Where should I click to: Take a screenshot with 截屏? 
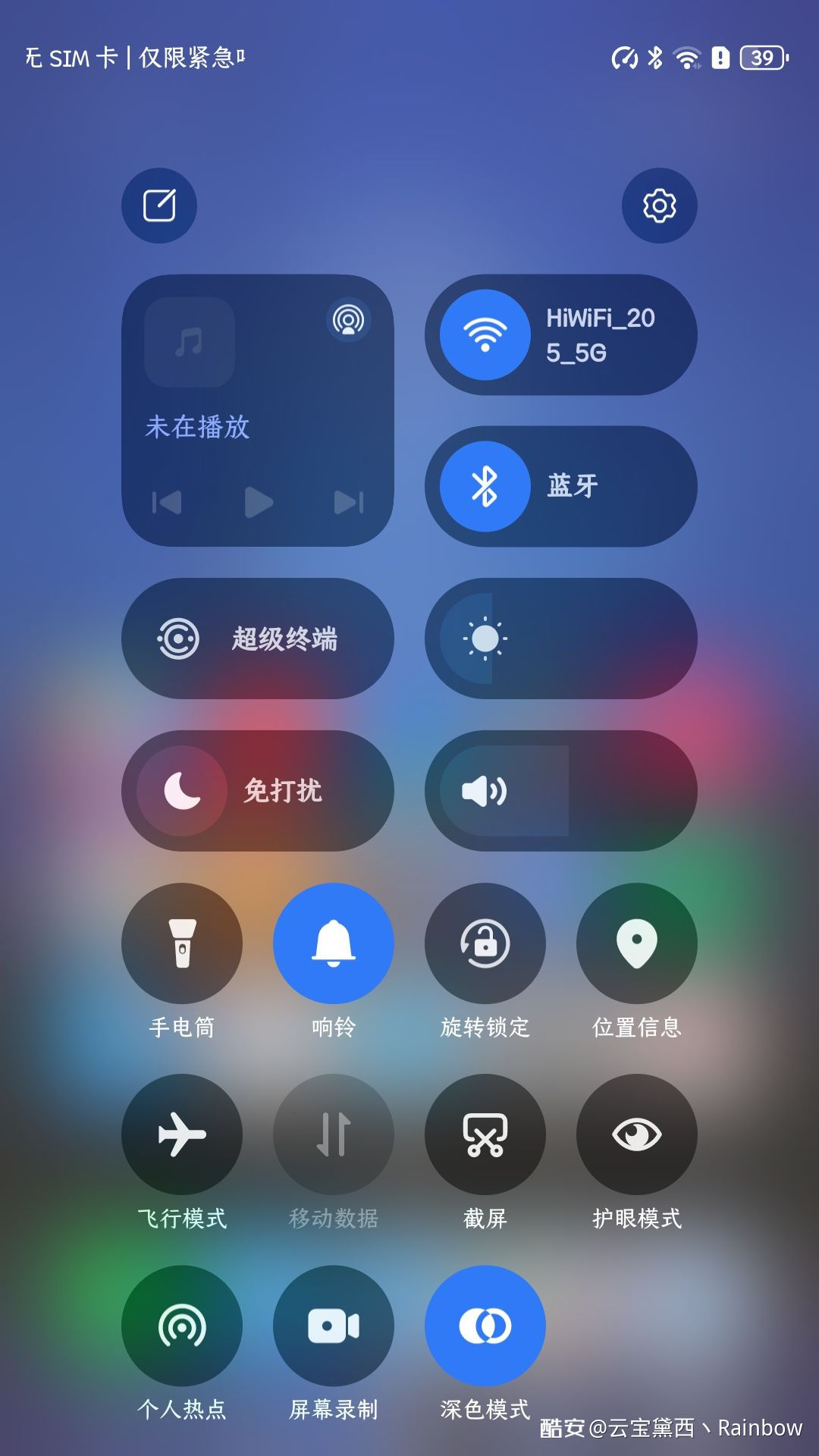485,1134
